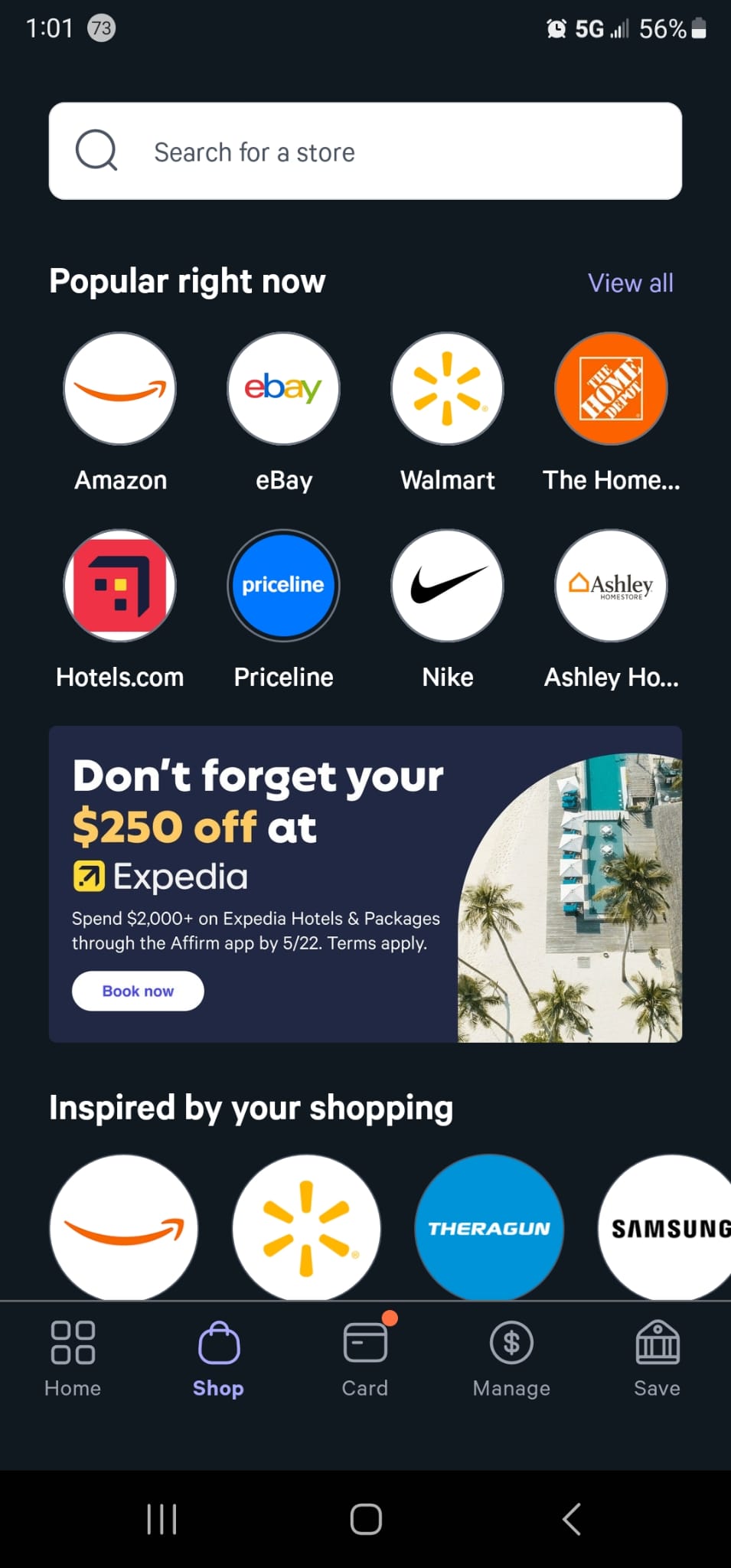Open Theragun under Inspired by your shopping
The image size is (731, 1568).
tap(488, 1227)
